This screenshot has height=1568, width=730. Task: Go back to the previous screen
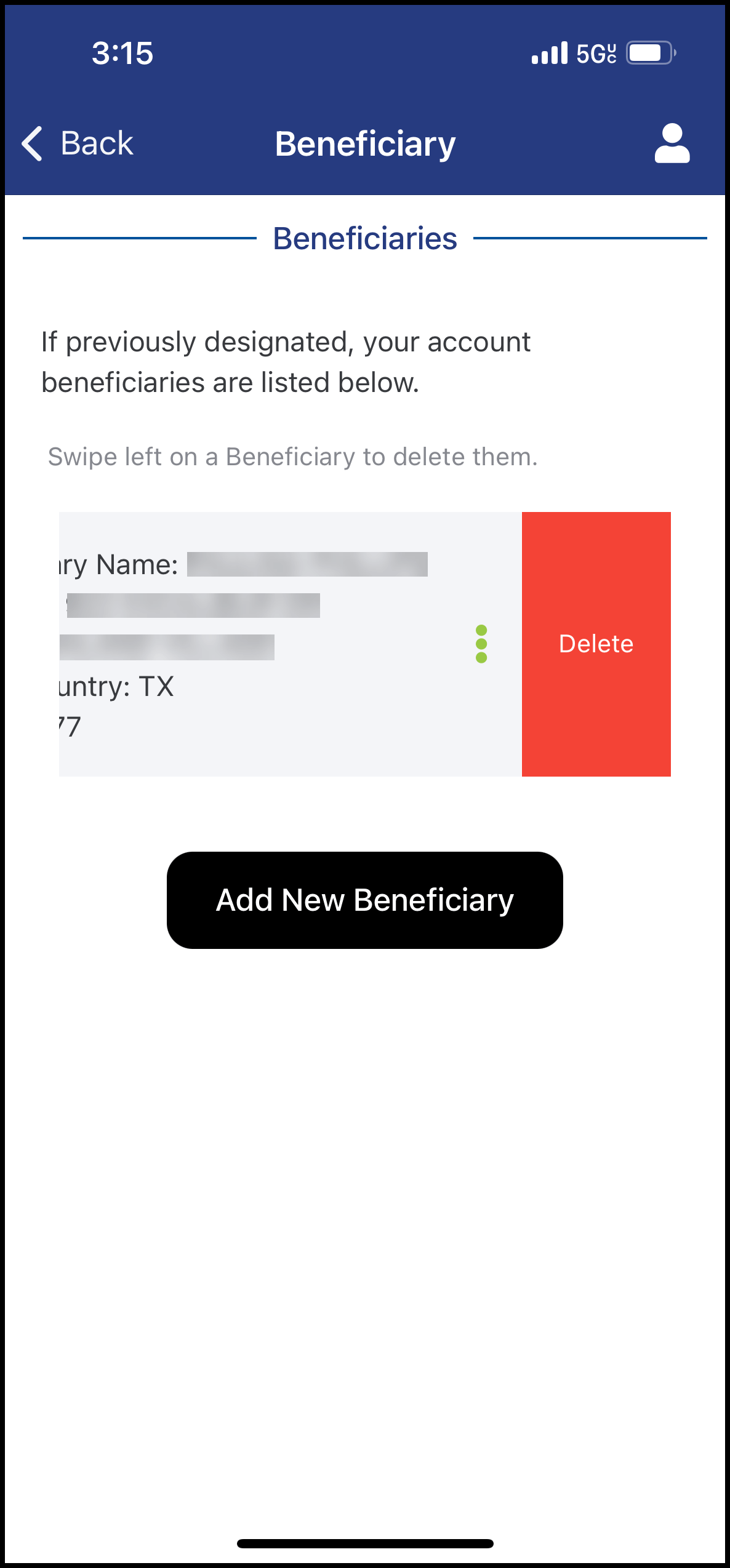pos(78,143)
